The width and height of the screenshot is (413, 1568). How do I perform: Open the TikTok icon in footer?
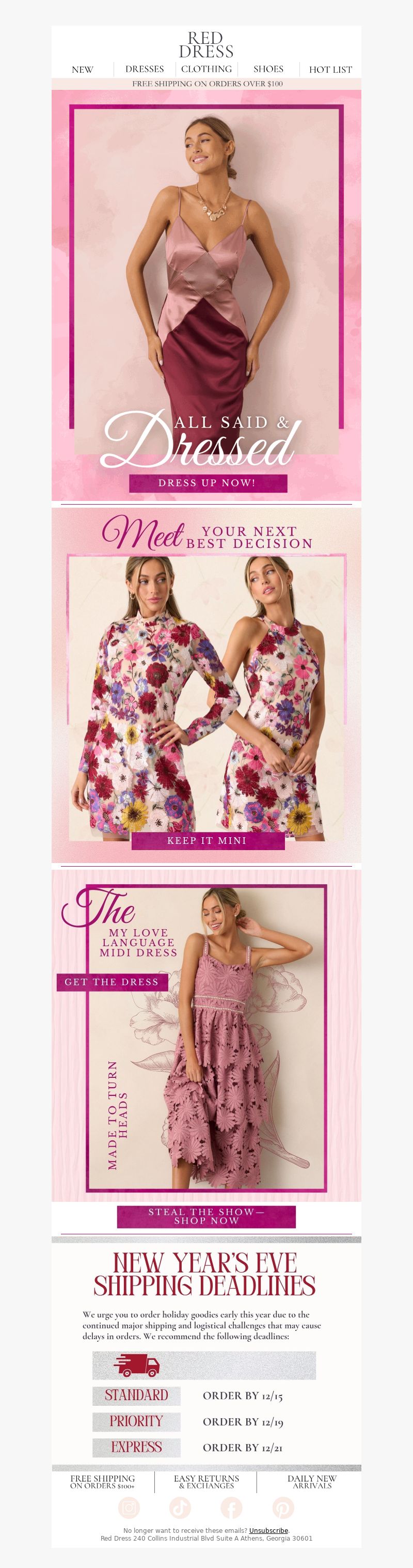click(180, 1507)
